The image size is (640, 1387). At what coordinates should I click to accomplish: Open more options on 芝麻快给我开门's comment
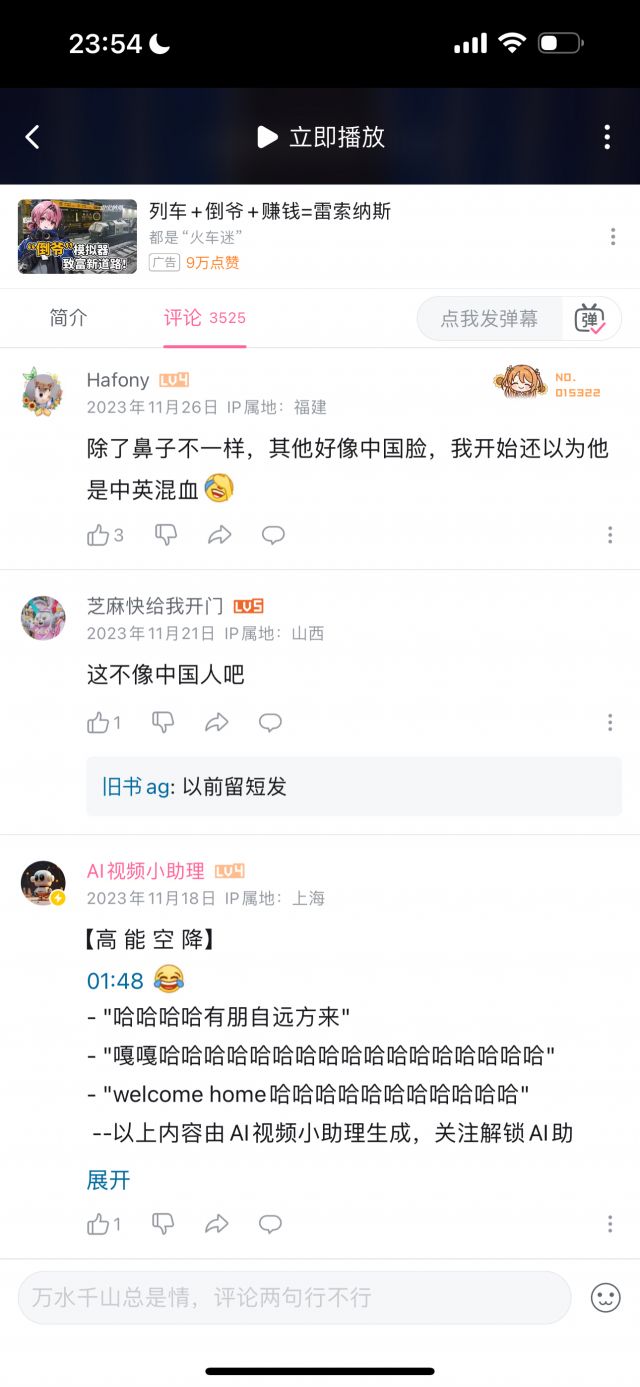pyautogui.click(x=610, y=722)
